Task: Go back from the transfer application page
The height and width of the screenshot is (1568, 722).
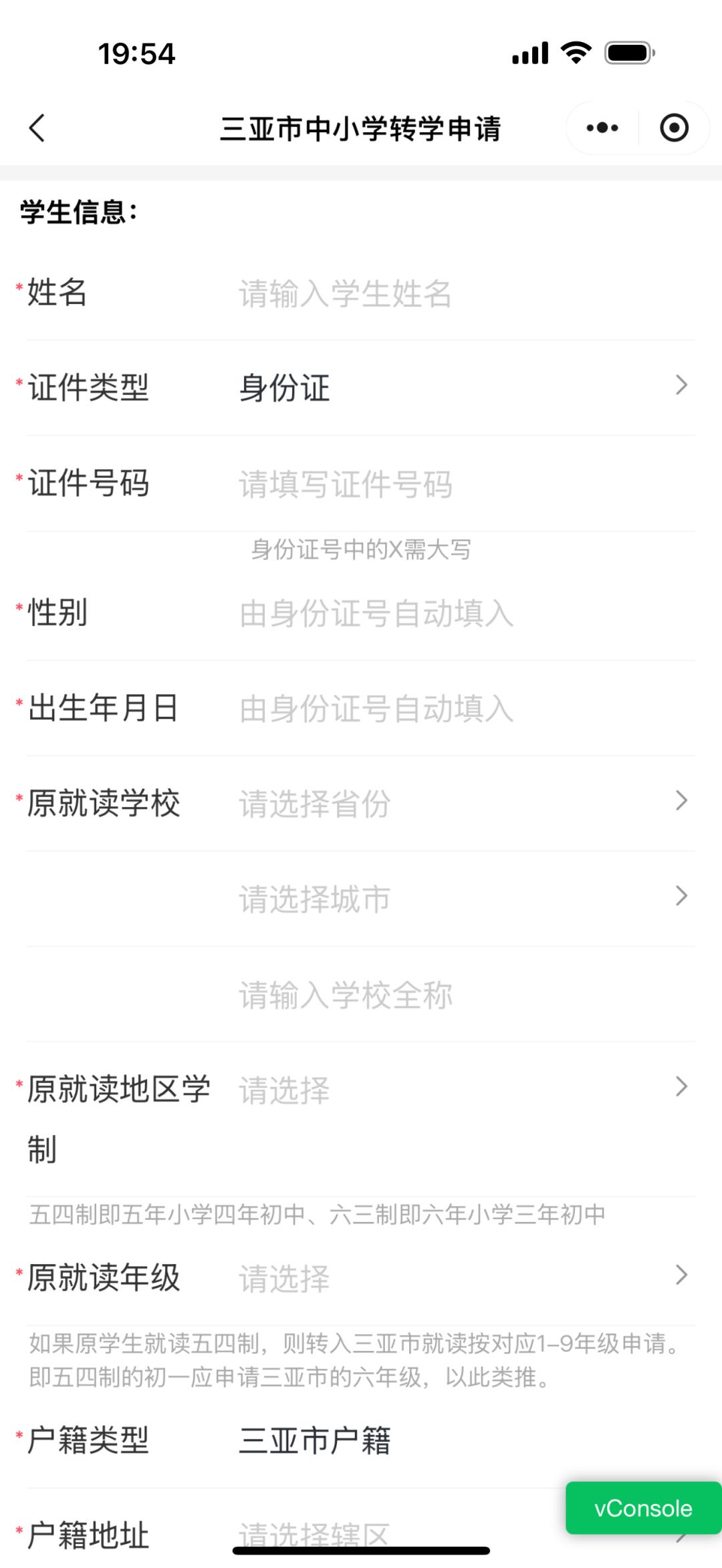Action: 37,128
